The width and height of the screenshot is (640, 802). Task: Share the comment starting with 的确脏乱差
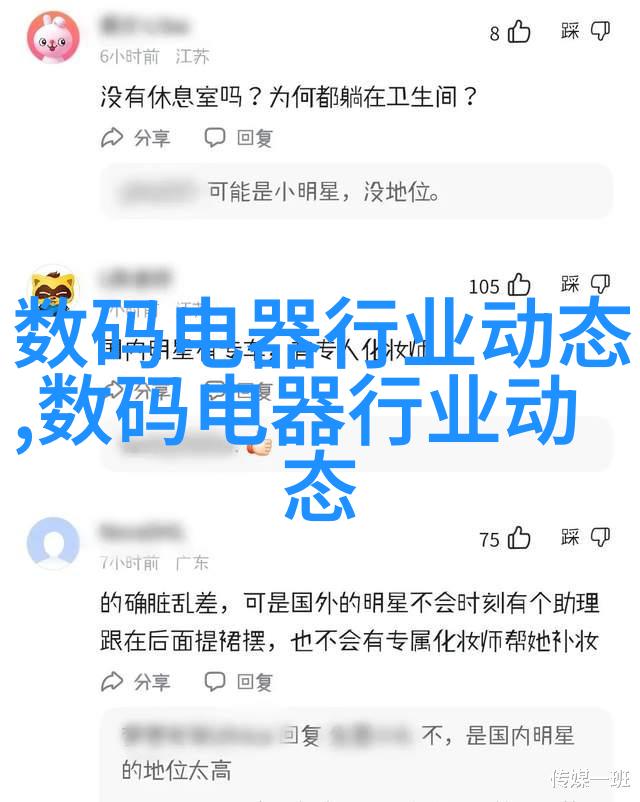136,683
